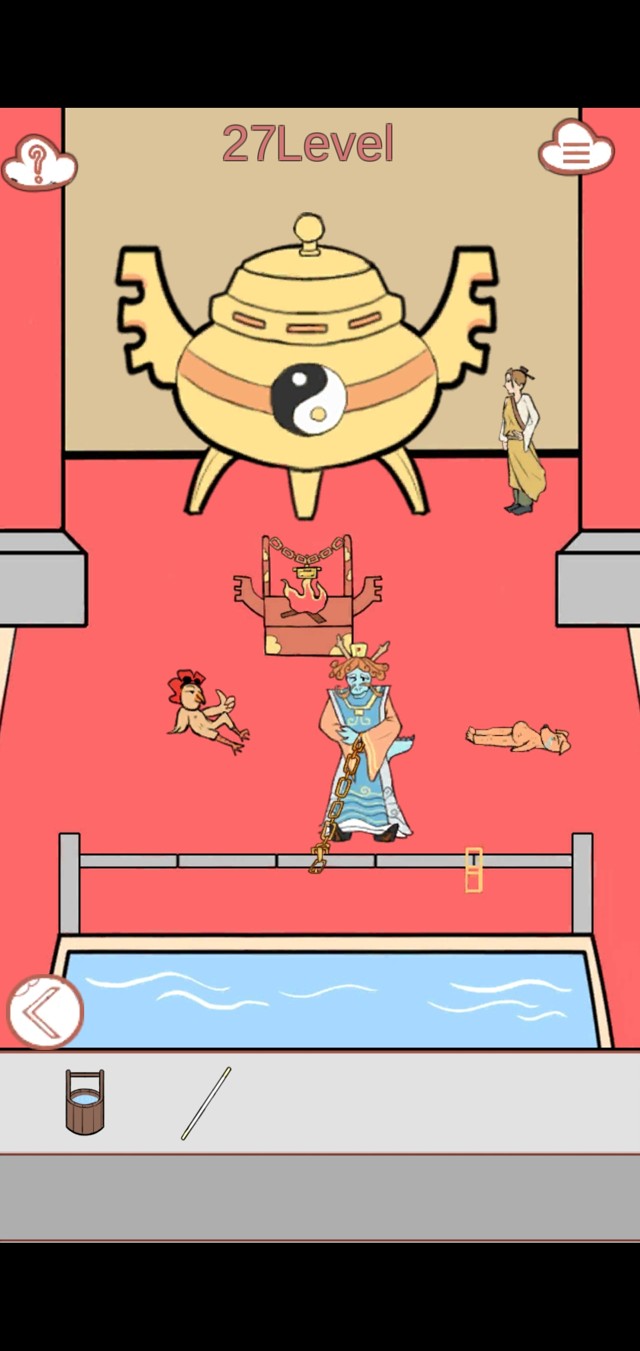Tap the talisman tag on the railing

[473, 869]
